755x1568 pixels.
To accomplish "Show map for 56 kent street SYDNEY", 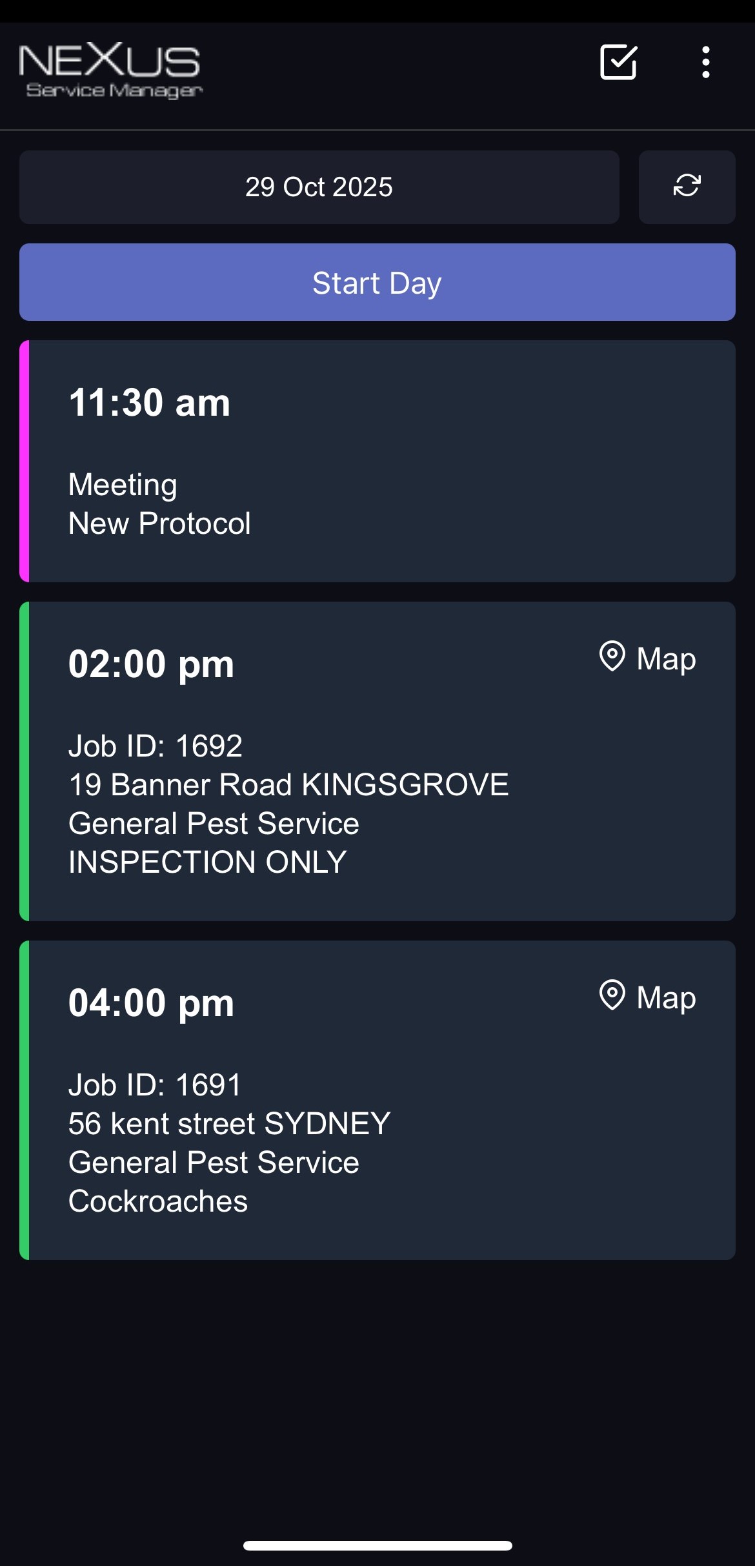I will (x=648, y=997).
